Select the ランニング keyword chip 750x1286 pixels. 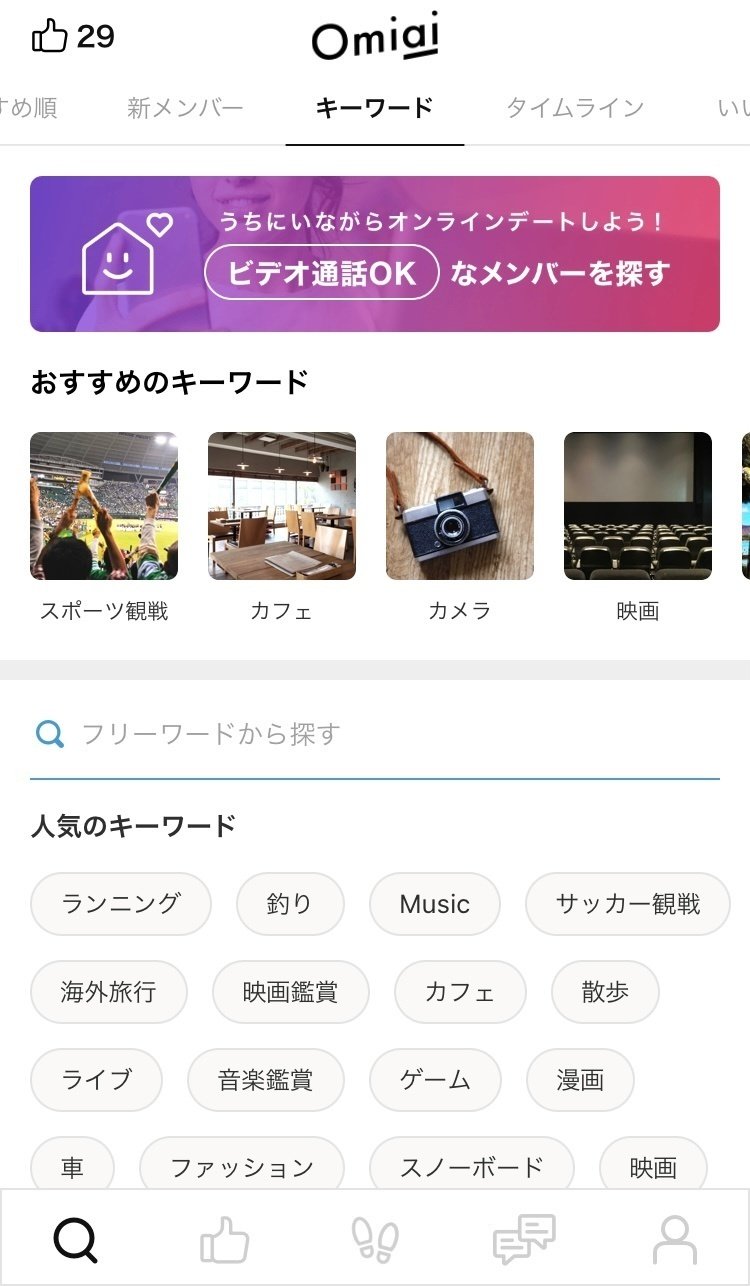(120, 903)
